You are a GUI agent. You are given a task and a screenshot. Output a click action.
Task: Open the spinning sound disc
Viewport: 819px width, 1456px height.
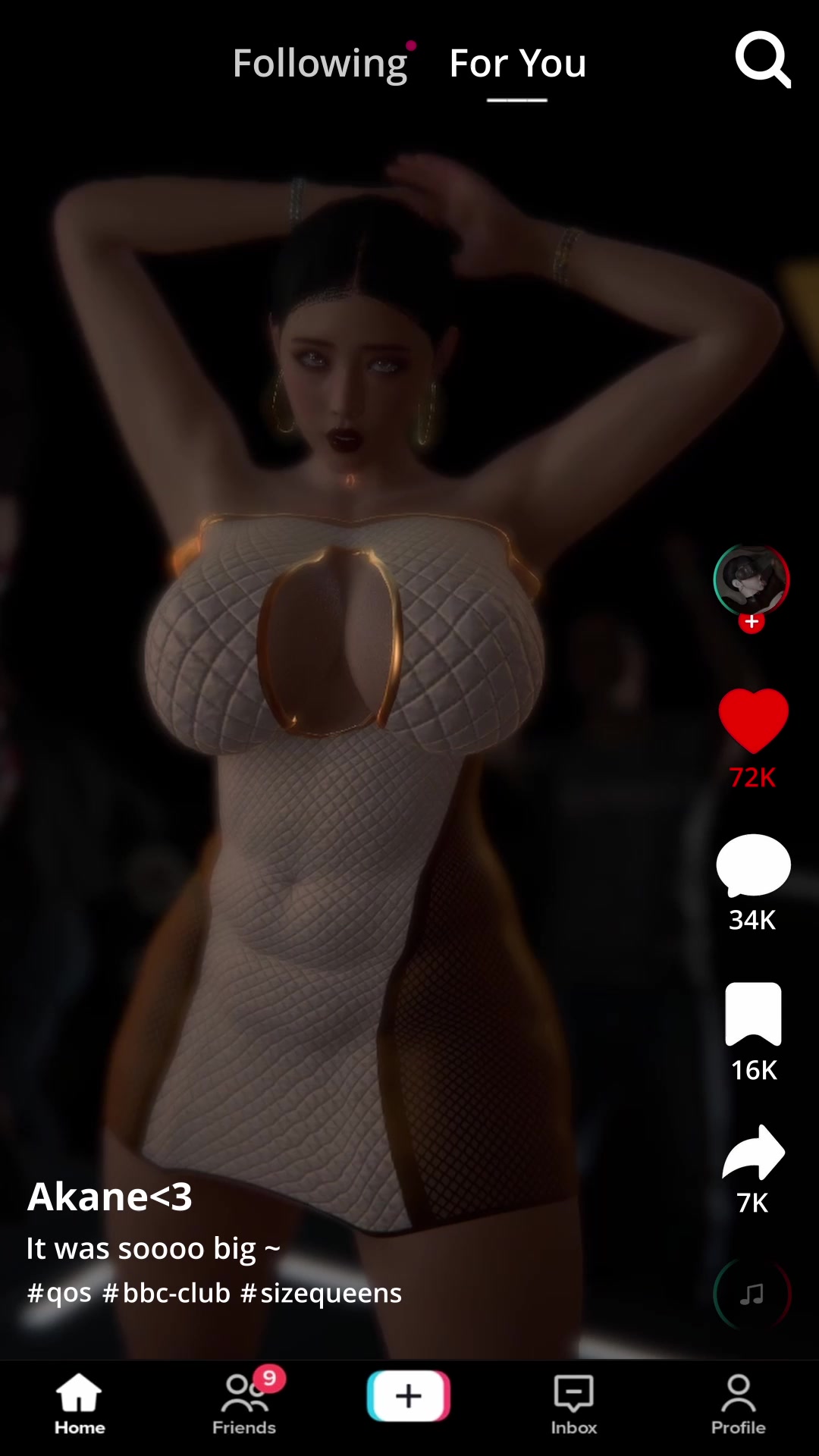[x=752, y=1294]
